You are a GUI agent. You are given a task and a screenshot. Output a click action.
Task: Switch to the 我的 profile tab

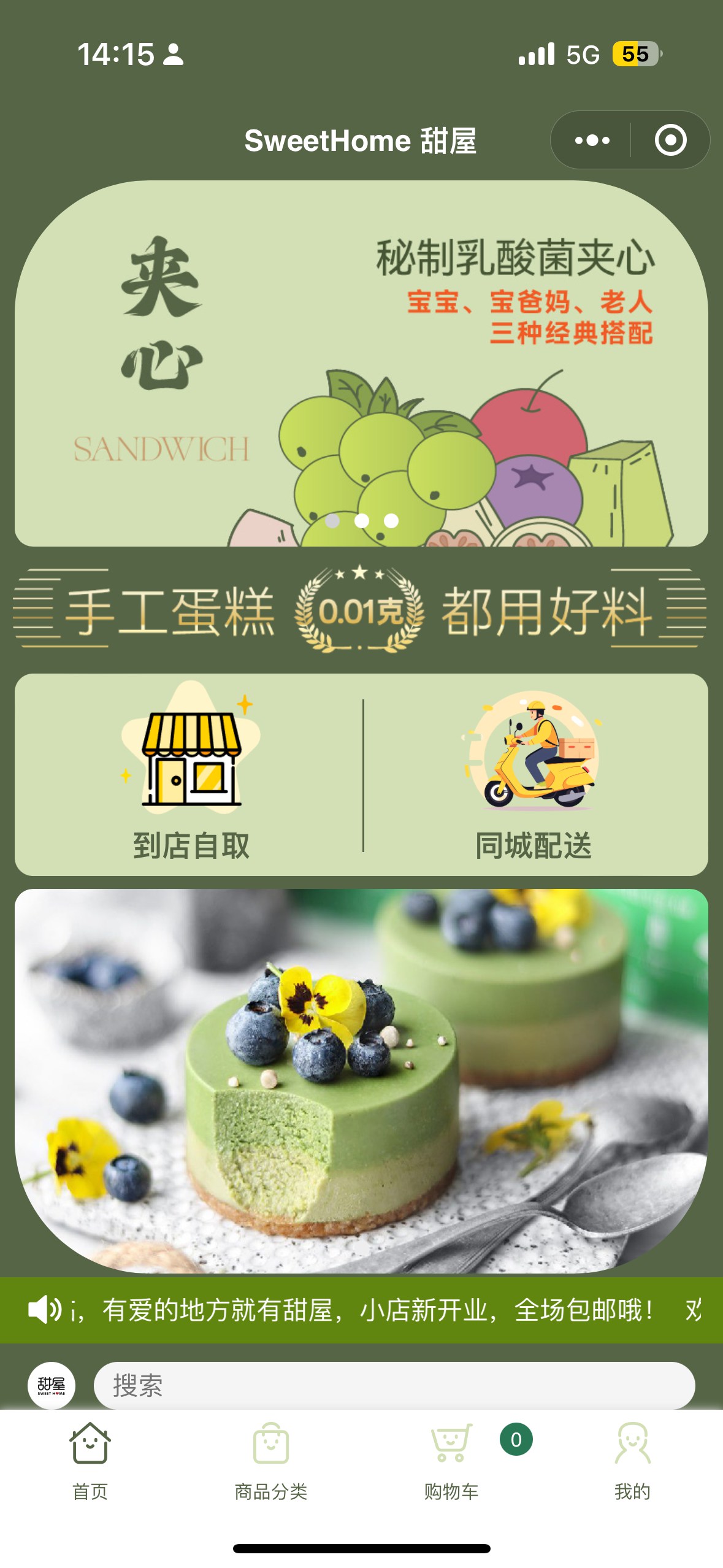coord(632,1461)
